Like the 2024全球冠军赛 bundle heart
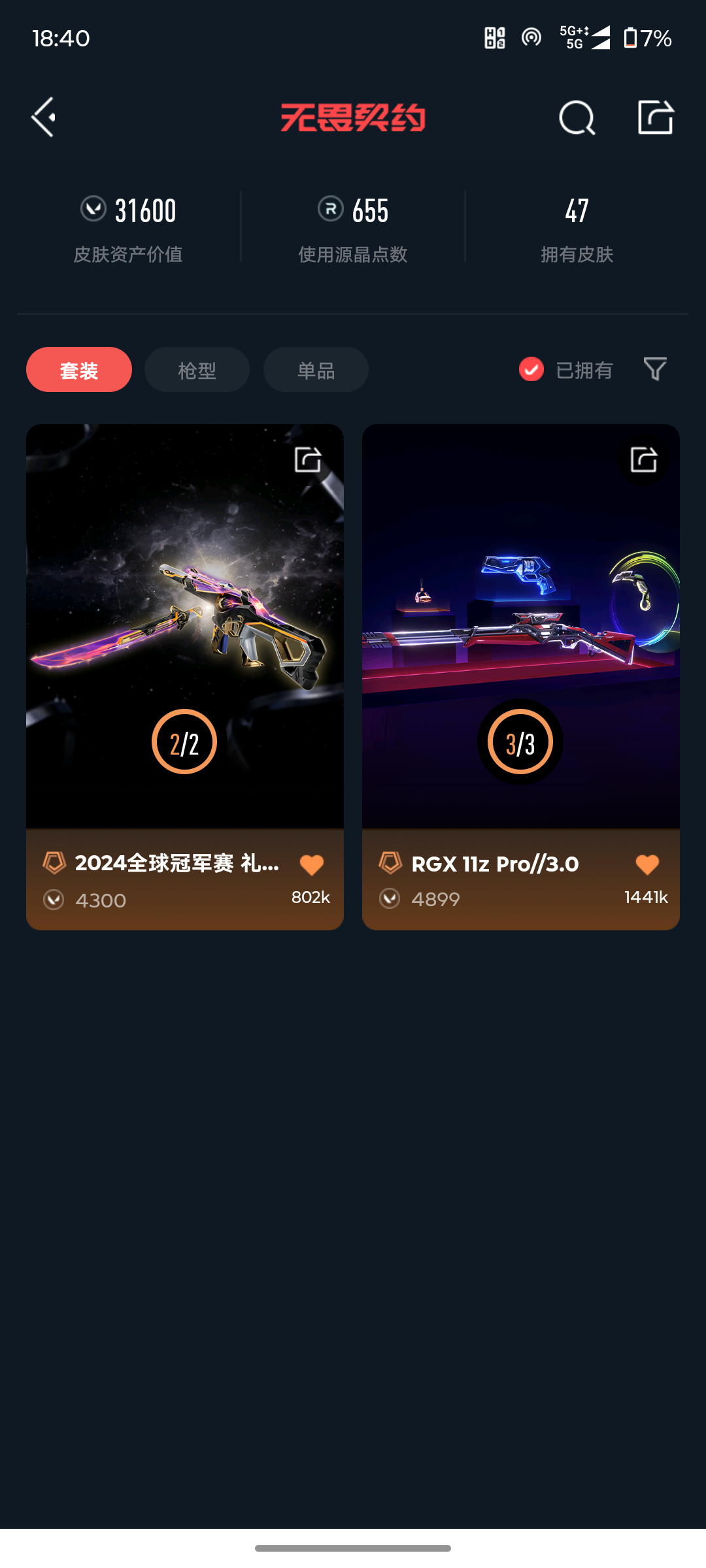 (312, 864)
